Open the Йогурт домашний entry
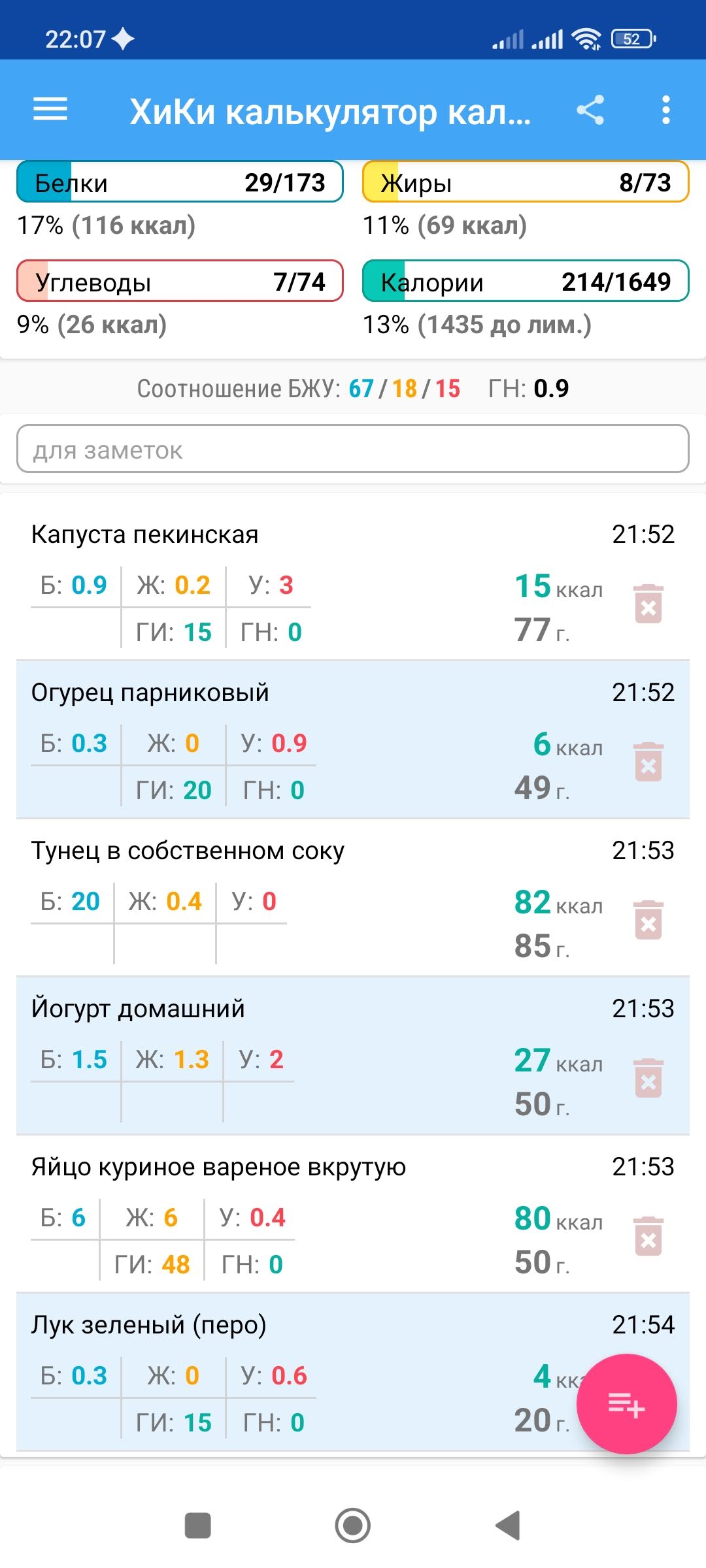This screenshot has width=706, height=1568. coord(353,1056)
